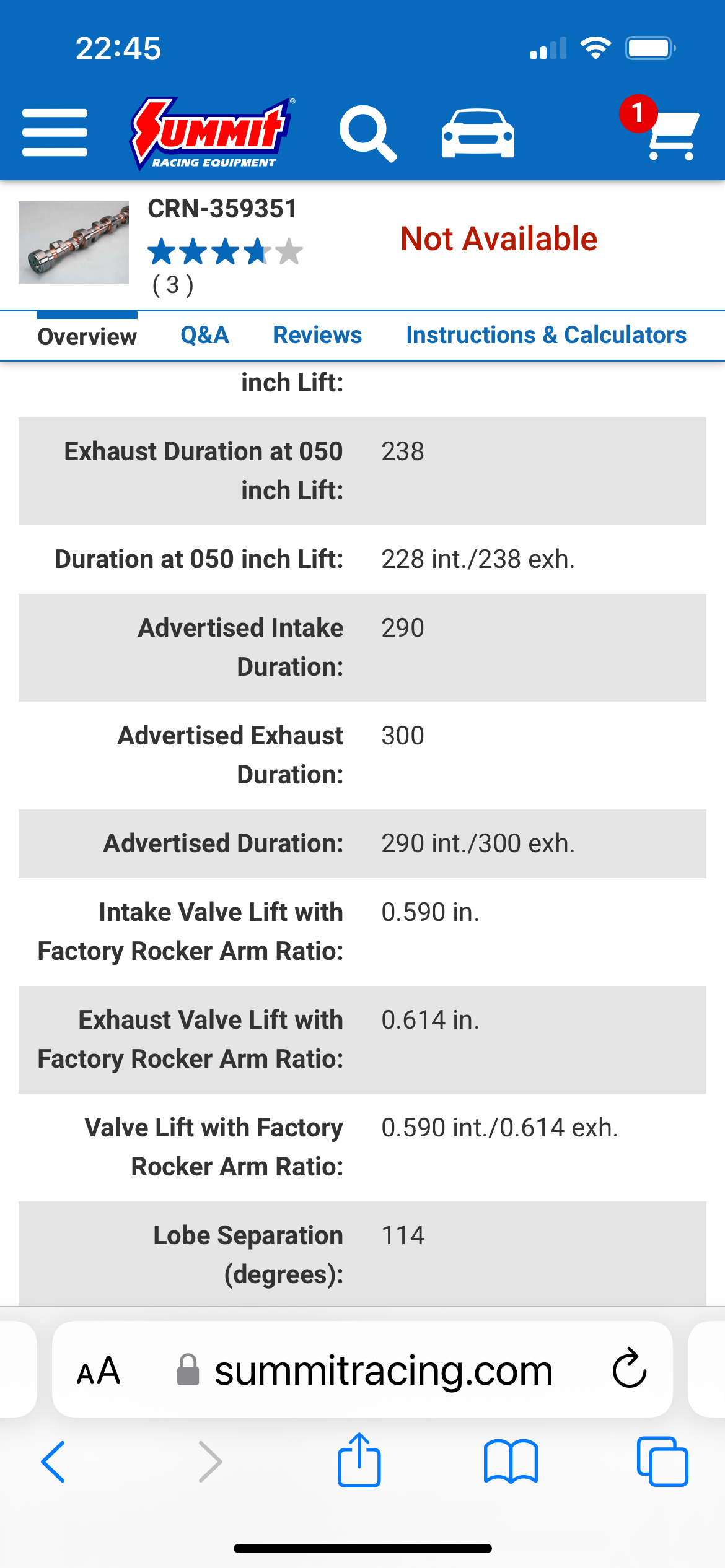Reload the page
This screenshot has height=1568, width=725.
[630, 1369]
